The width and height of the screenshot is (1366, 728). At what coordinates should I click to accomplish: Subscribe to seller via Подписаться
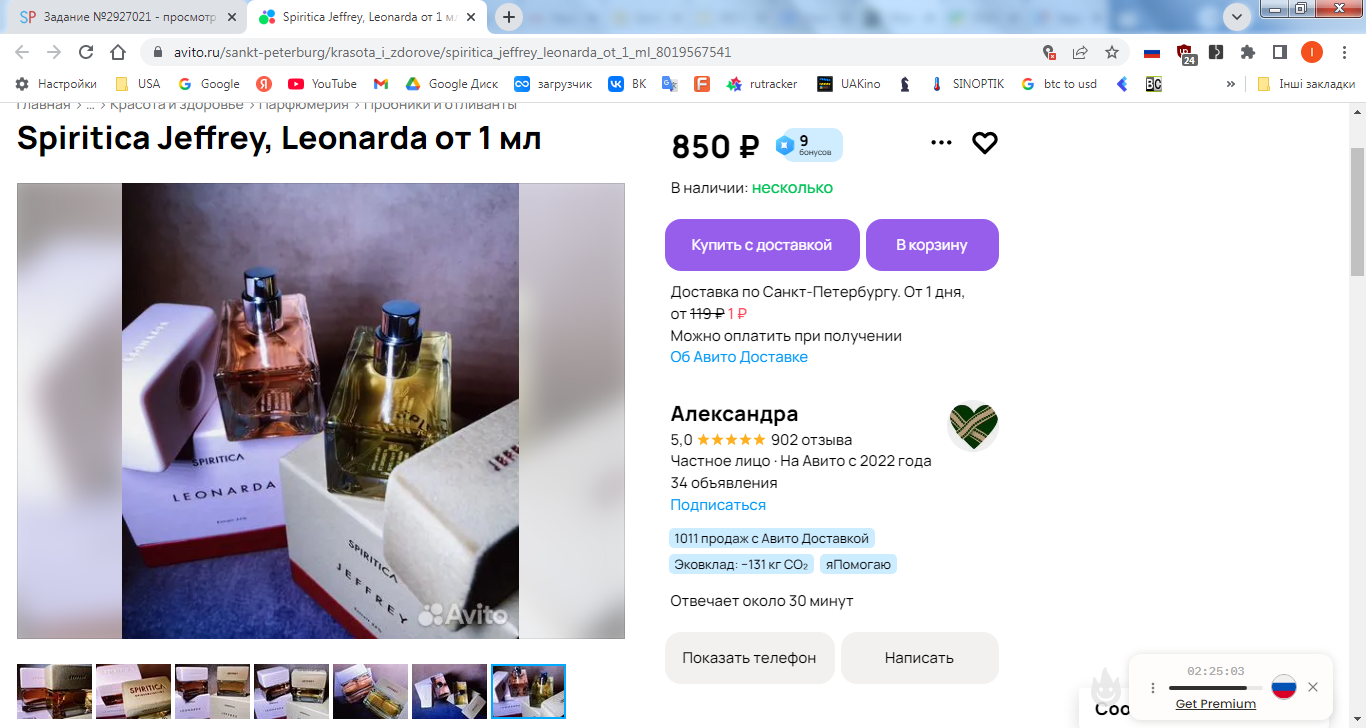tap(718, 505)
